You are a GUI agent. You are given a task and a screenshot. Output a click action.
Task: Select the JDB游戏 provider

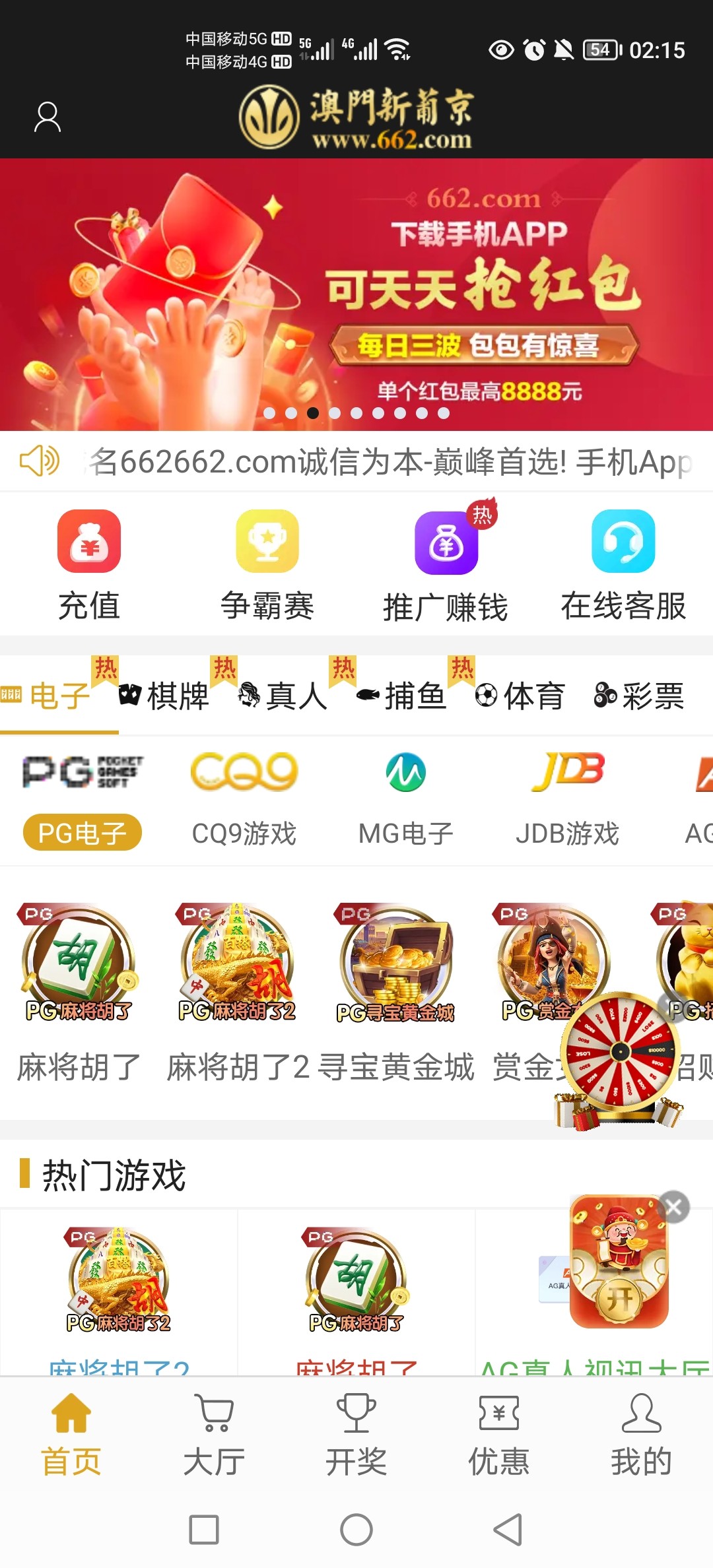[567, 799]
